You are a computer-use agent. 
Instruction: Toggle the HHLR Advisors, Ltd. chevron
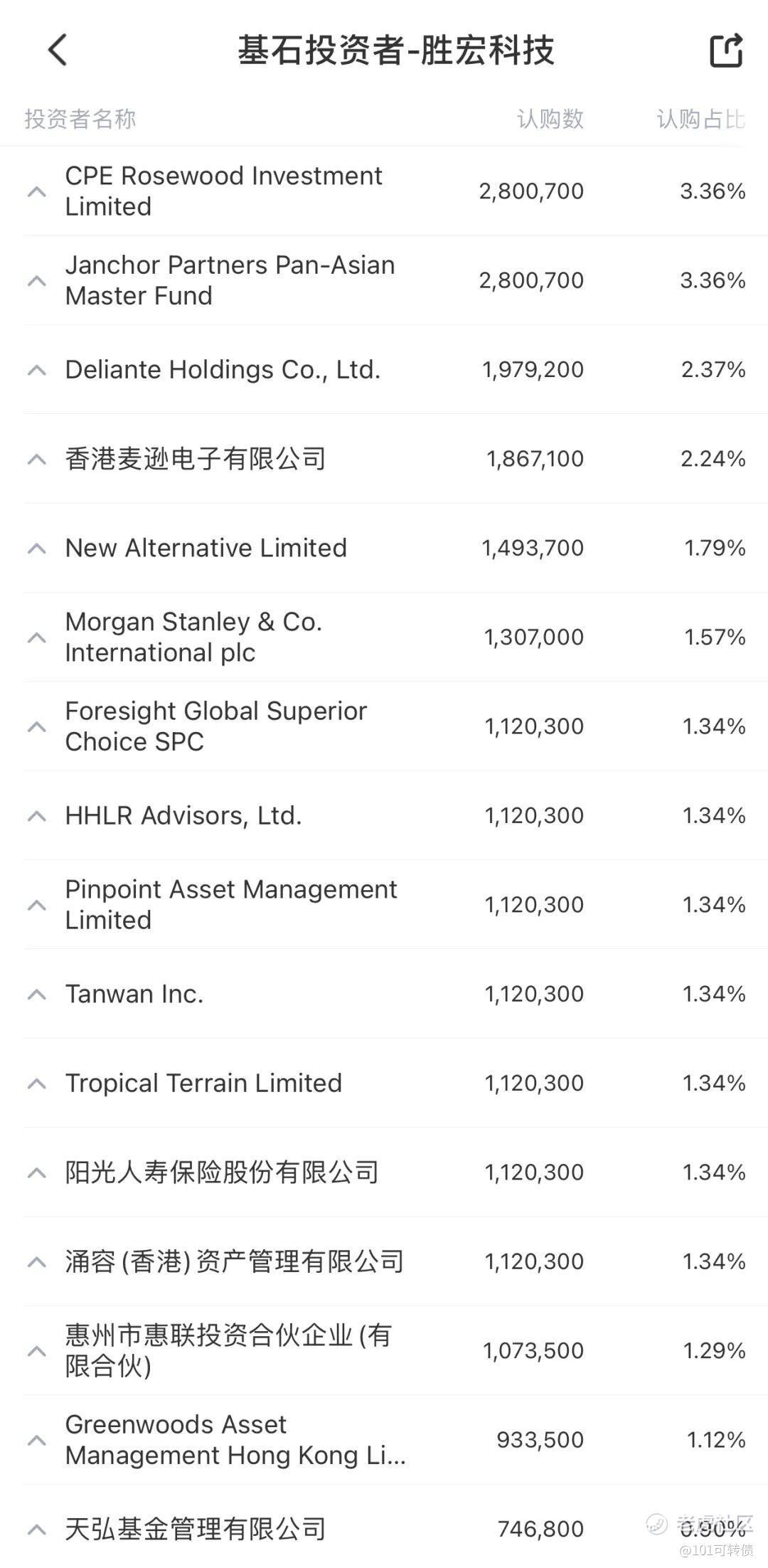(x=37, y=816)
